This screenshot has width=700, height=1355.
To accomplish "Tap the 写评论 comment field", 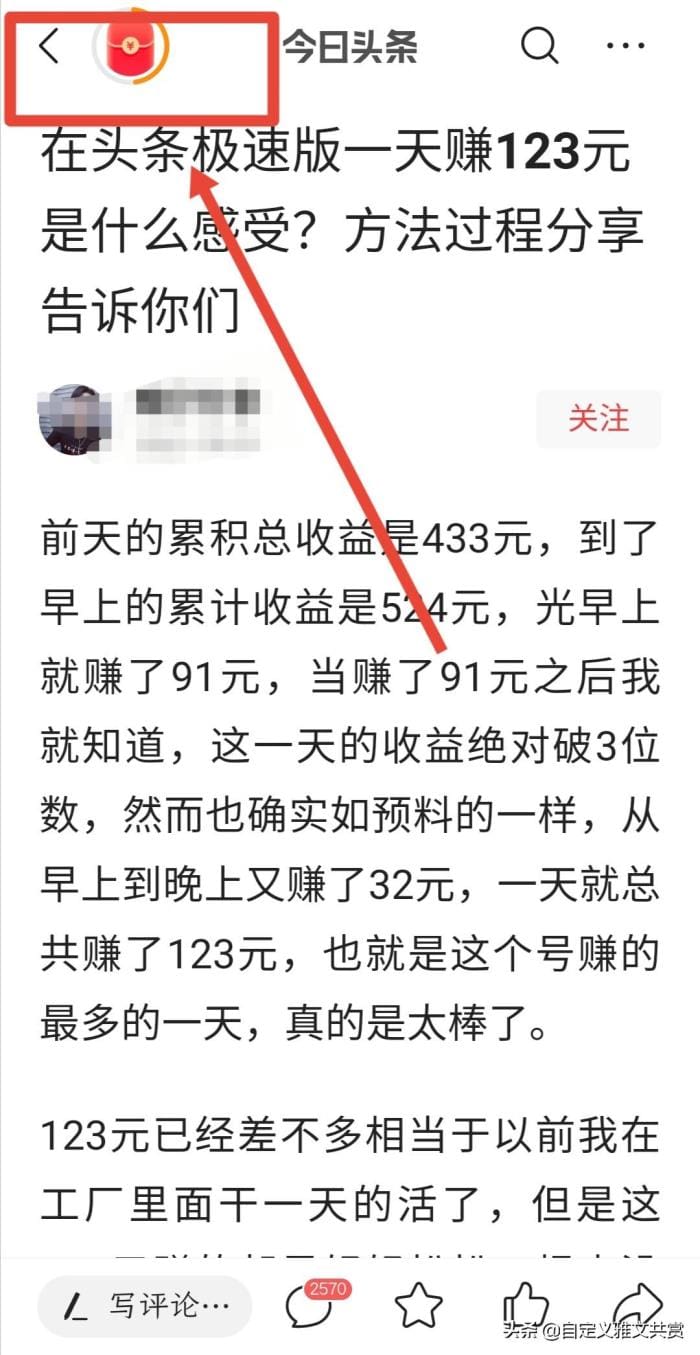I will [145, 1305].
